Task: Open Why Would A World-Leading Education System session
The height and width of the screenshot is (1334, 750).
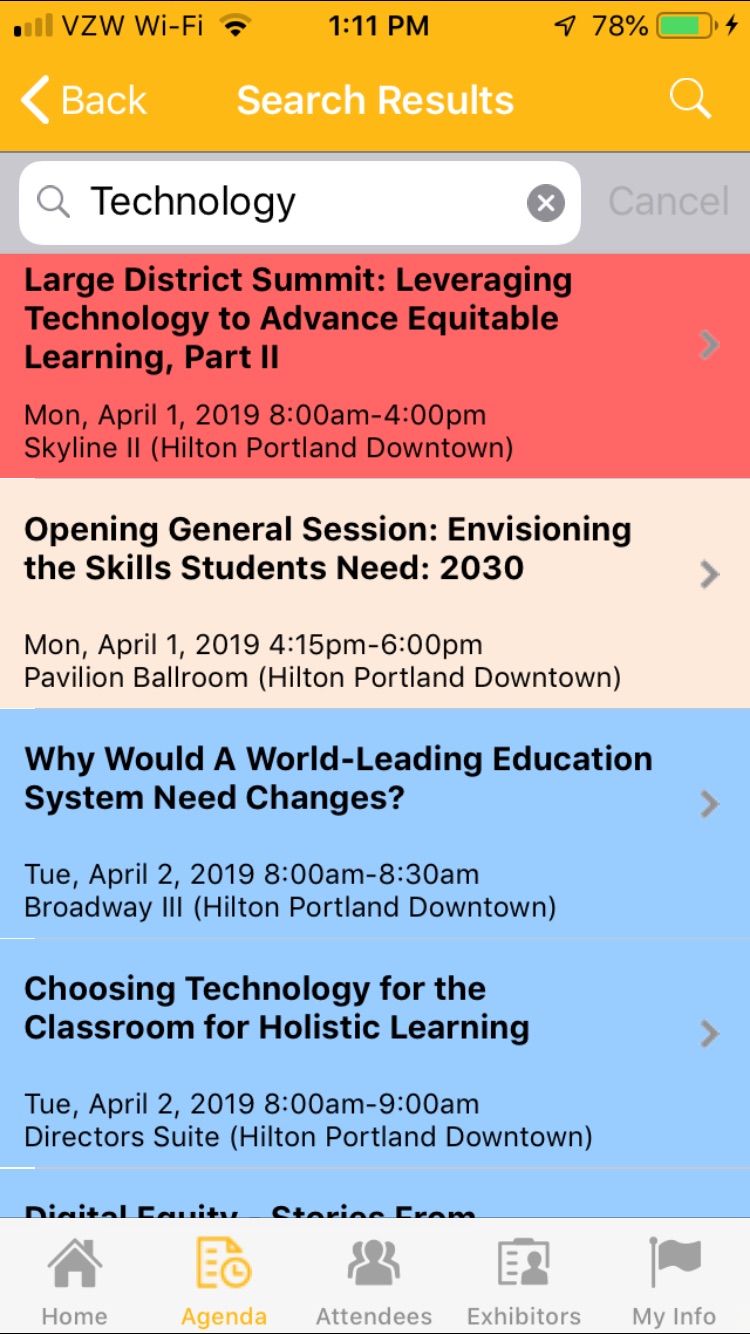Action: pyautogui.click(x=375, y=824)
